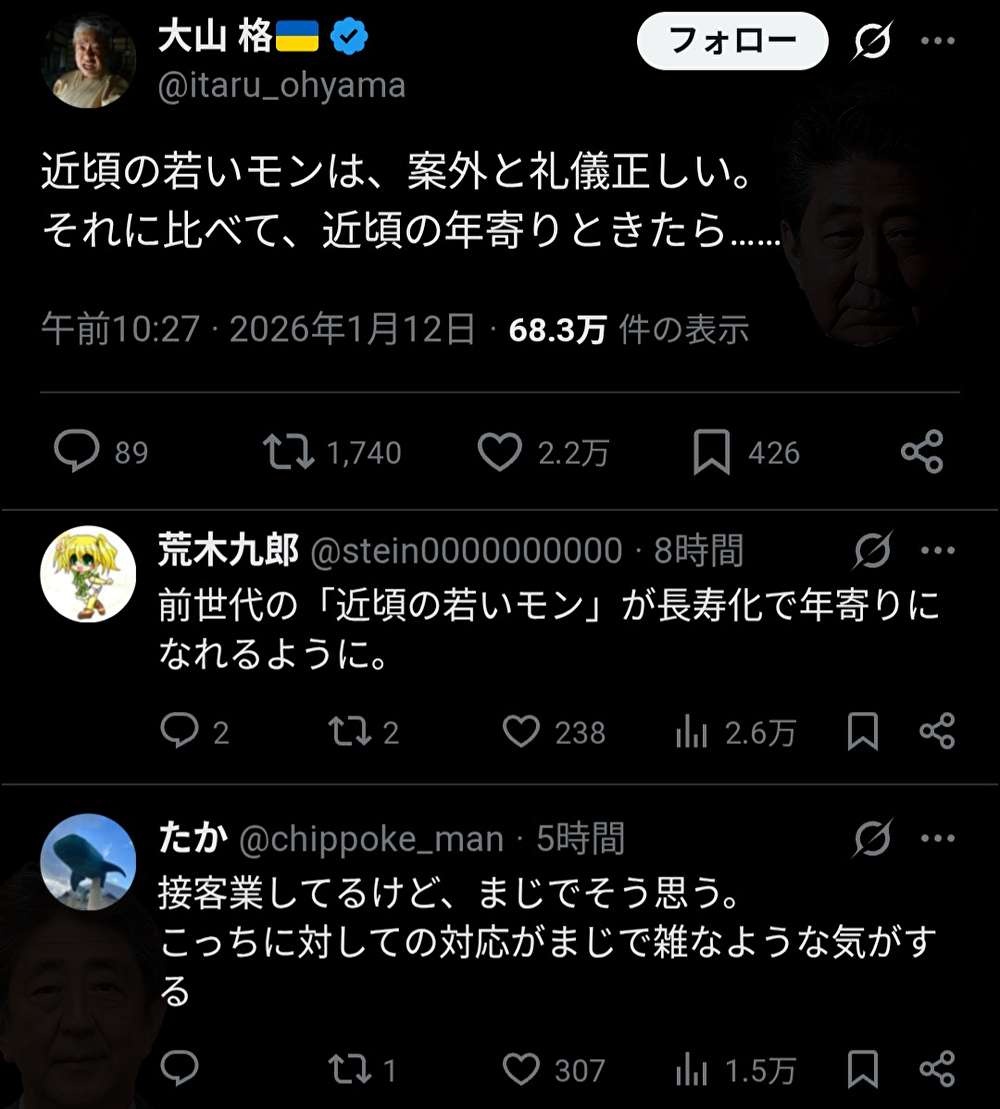
Task: Like 荒木九郎's reply
Action: coord(520,732)
